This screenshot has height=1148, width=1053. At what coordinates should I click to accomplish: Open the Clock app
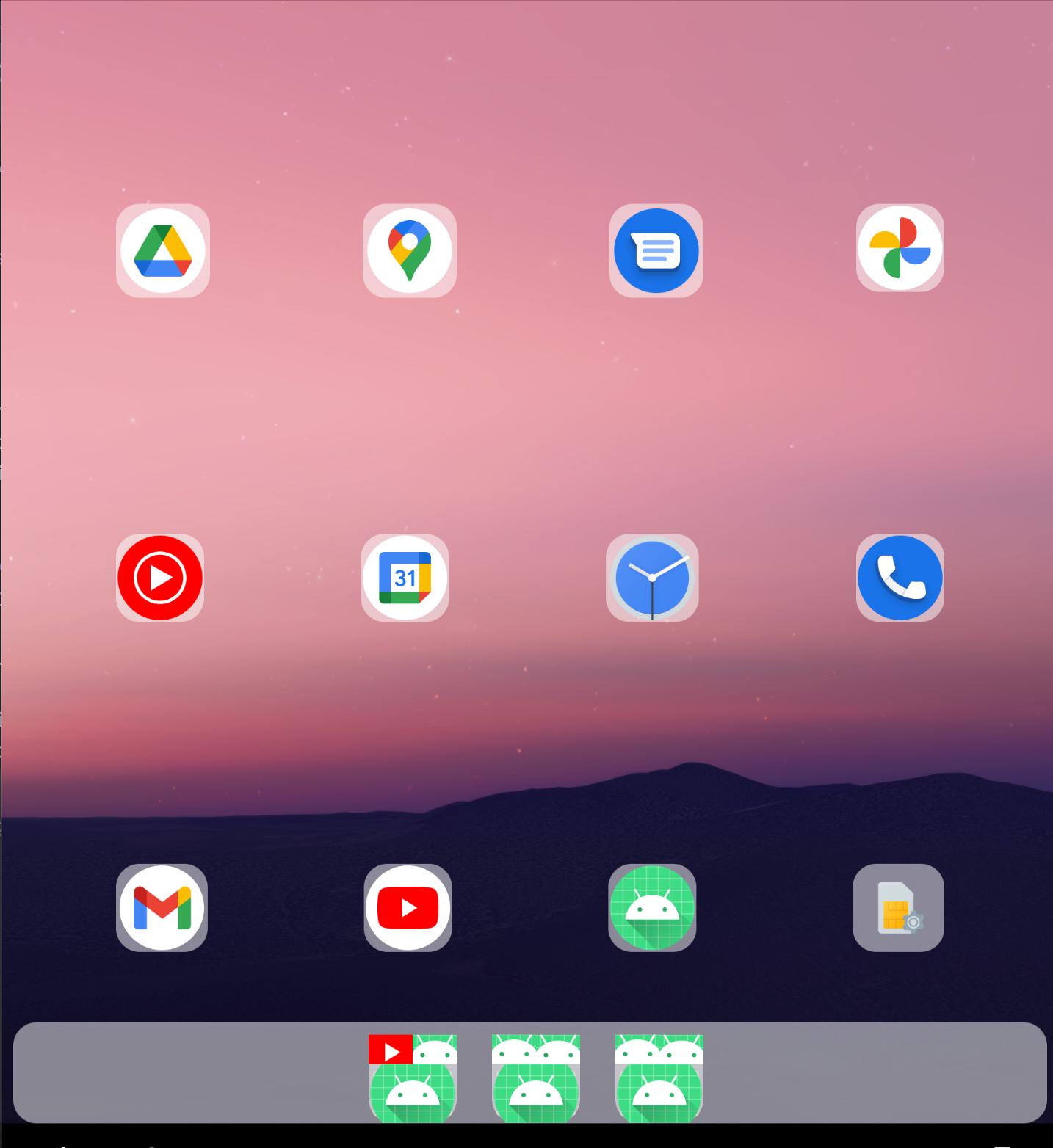652,578
